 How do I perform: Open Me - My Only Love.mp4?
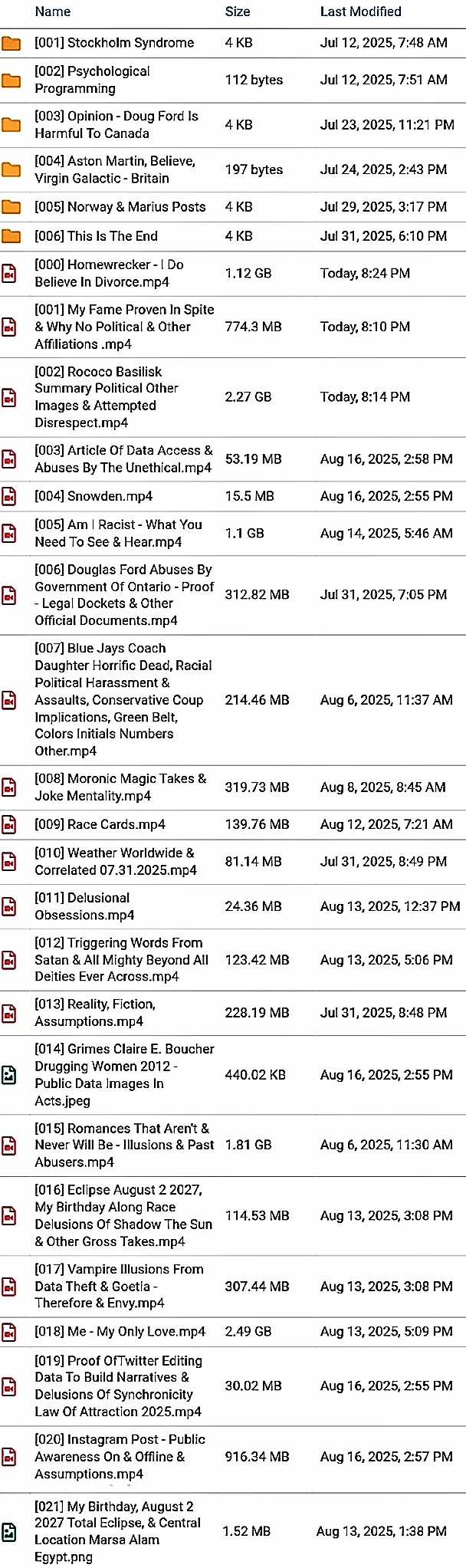pyautogui.click(x=120, y=1331)
